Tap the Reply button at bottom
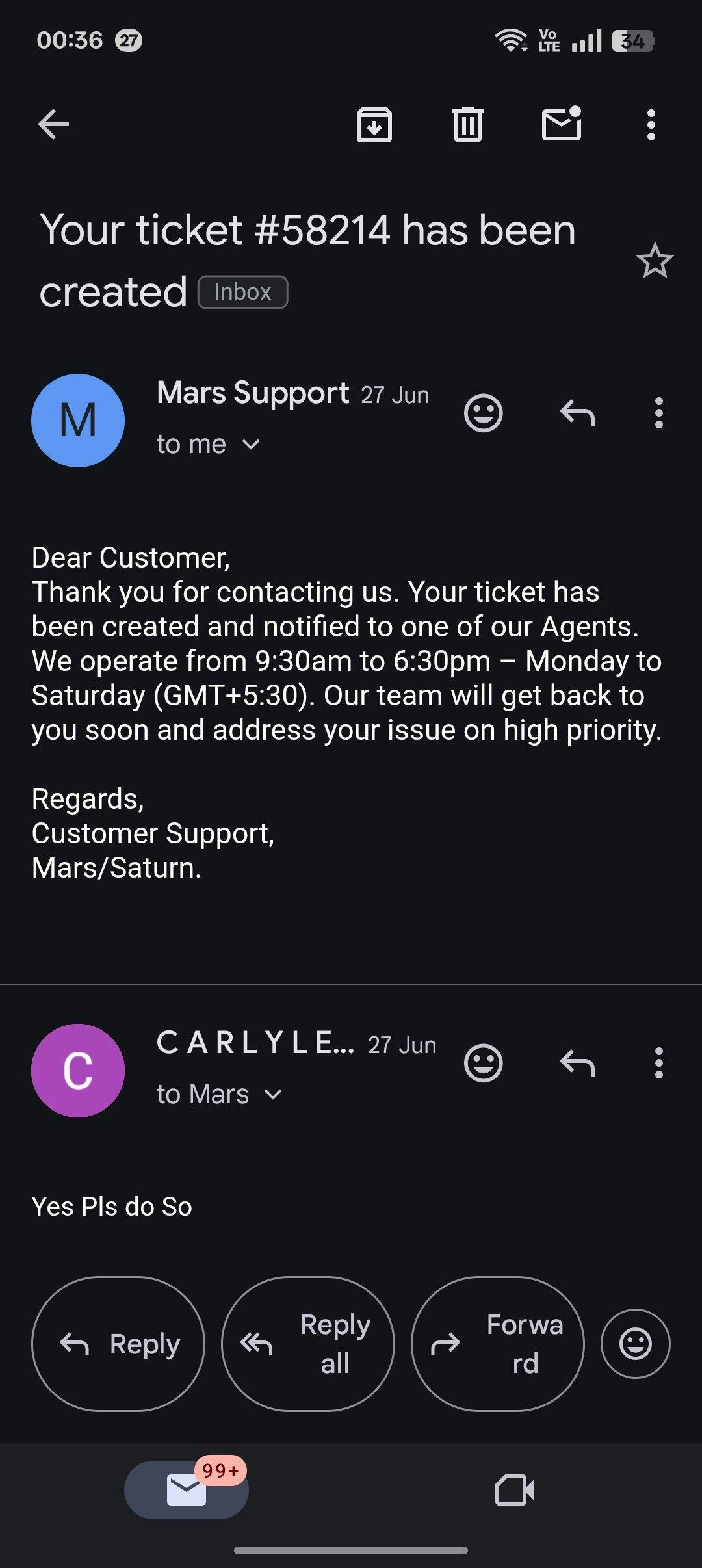This screenshot has width=702, height=1568. pyautogui.click(x=118, y=1344)
